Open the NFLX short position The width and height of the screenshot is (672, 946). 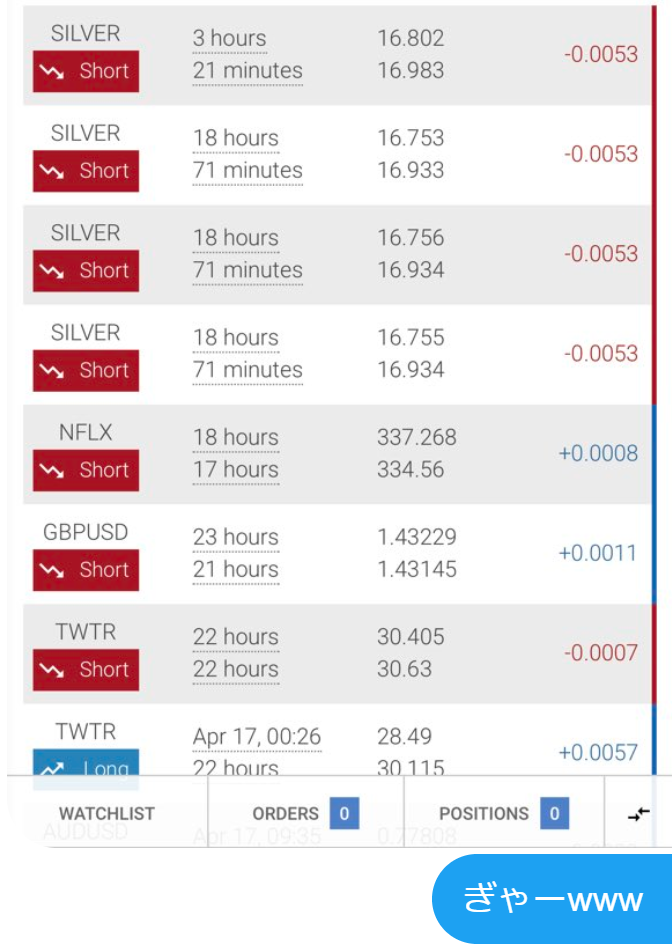pyautogui.click(x=336, y=454)
